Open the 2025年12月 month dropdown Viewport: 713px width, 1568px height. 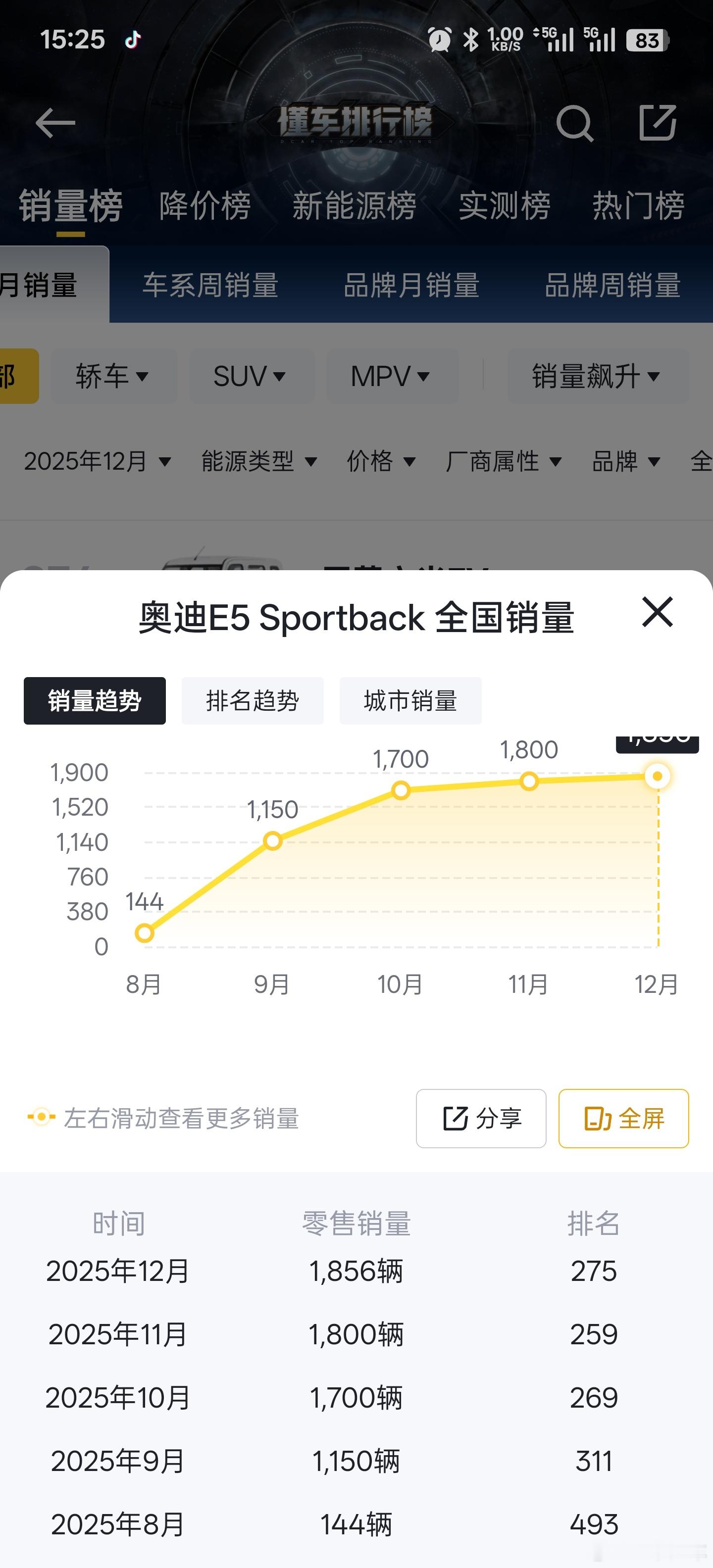(96, 462)
